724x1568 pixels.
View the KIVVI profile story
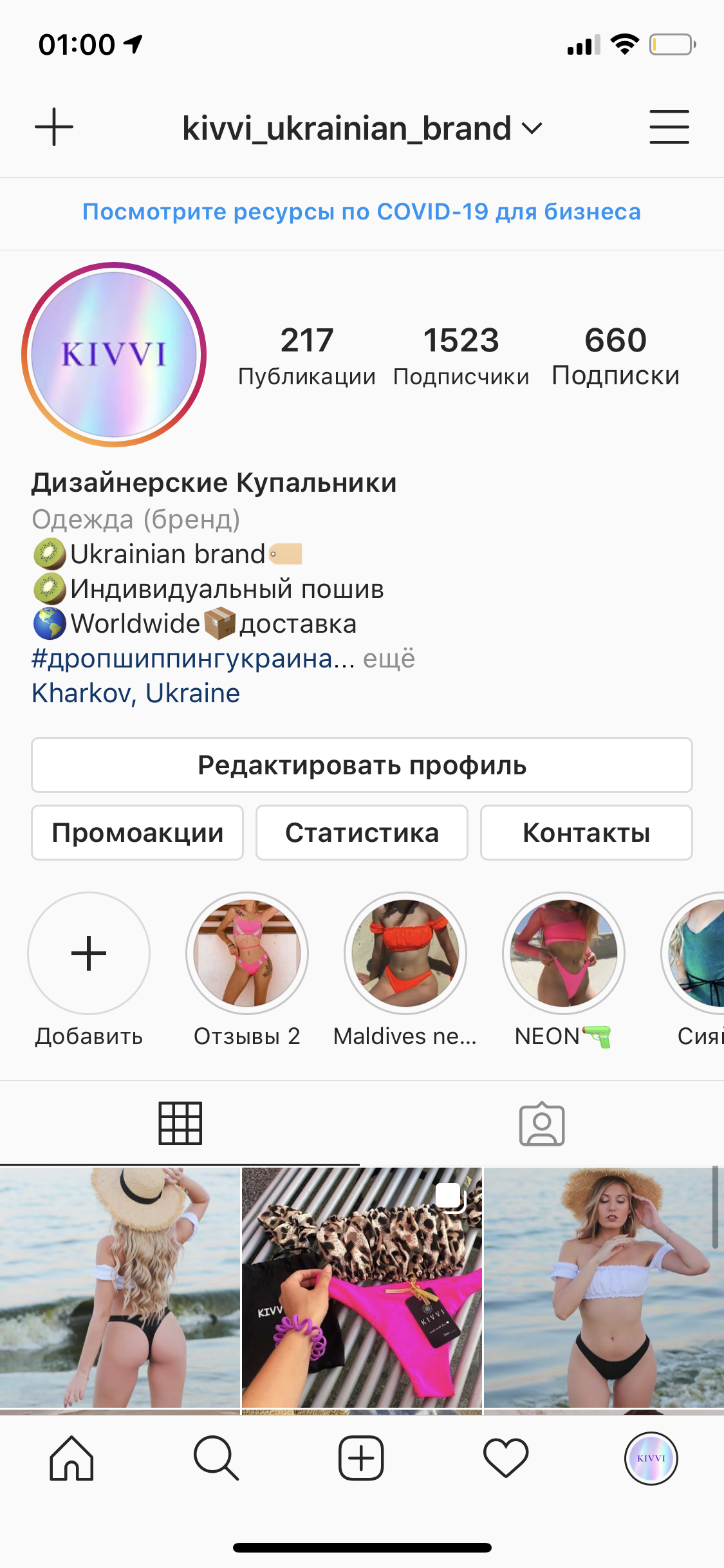pos(114,355)
